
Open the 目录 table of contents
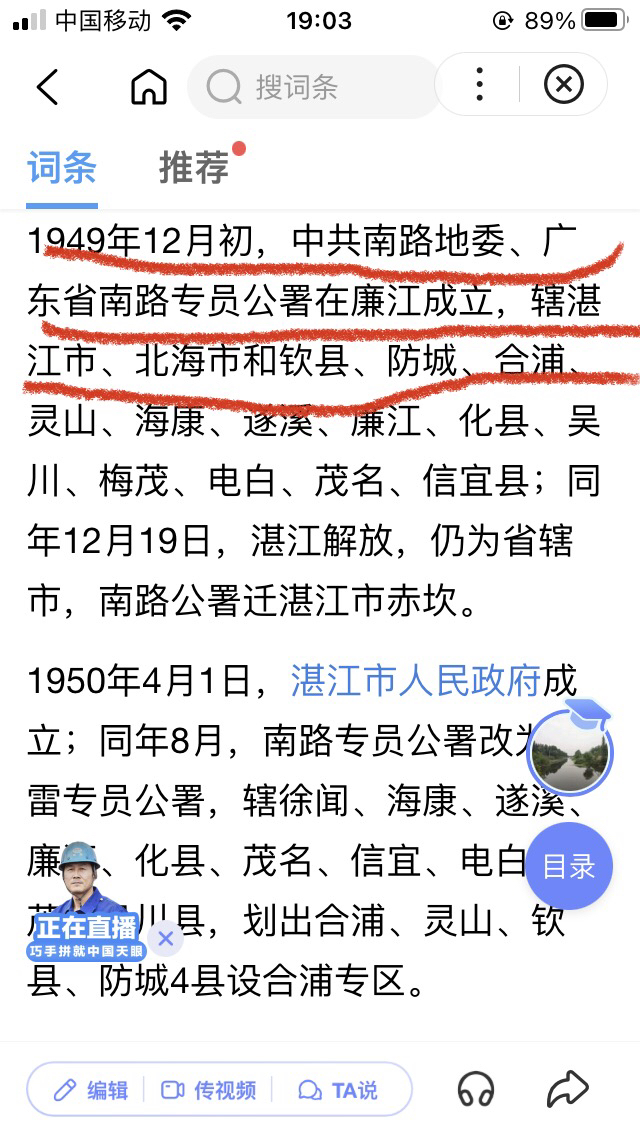pos(569,866)
